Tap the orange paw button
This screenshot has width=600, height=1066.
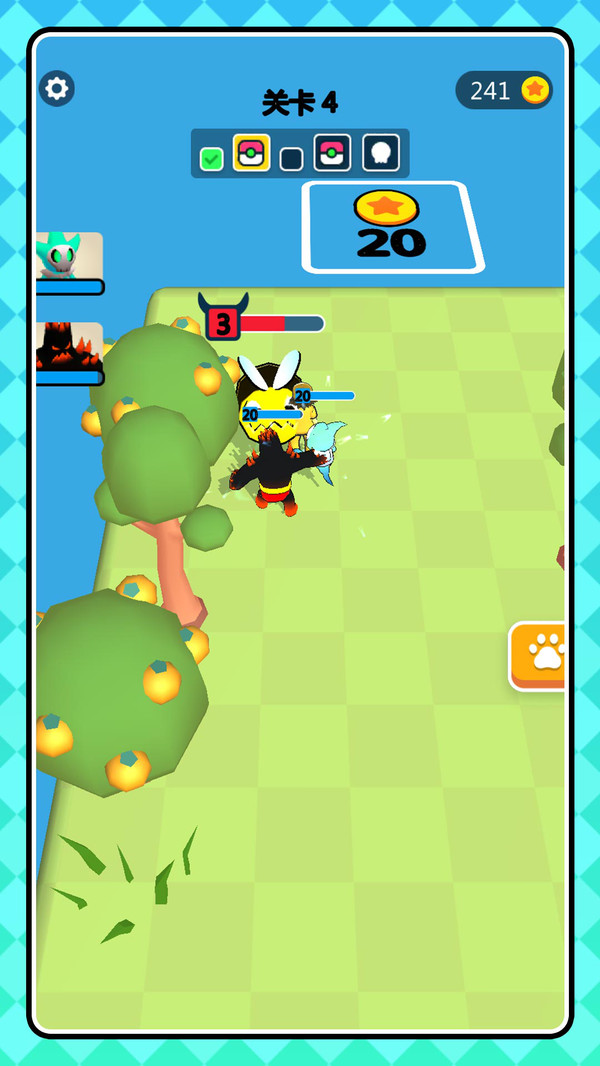[541, 655]
